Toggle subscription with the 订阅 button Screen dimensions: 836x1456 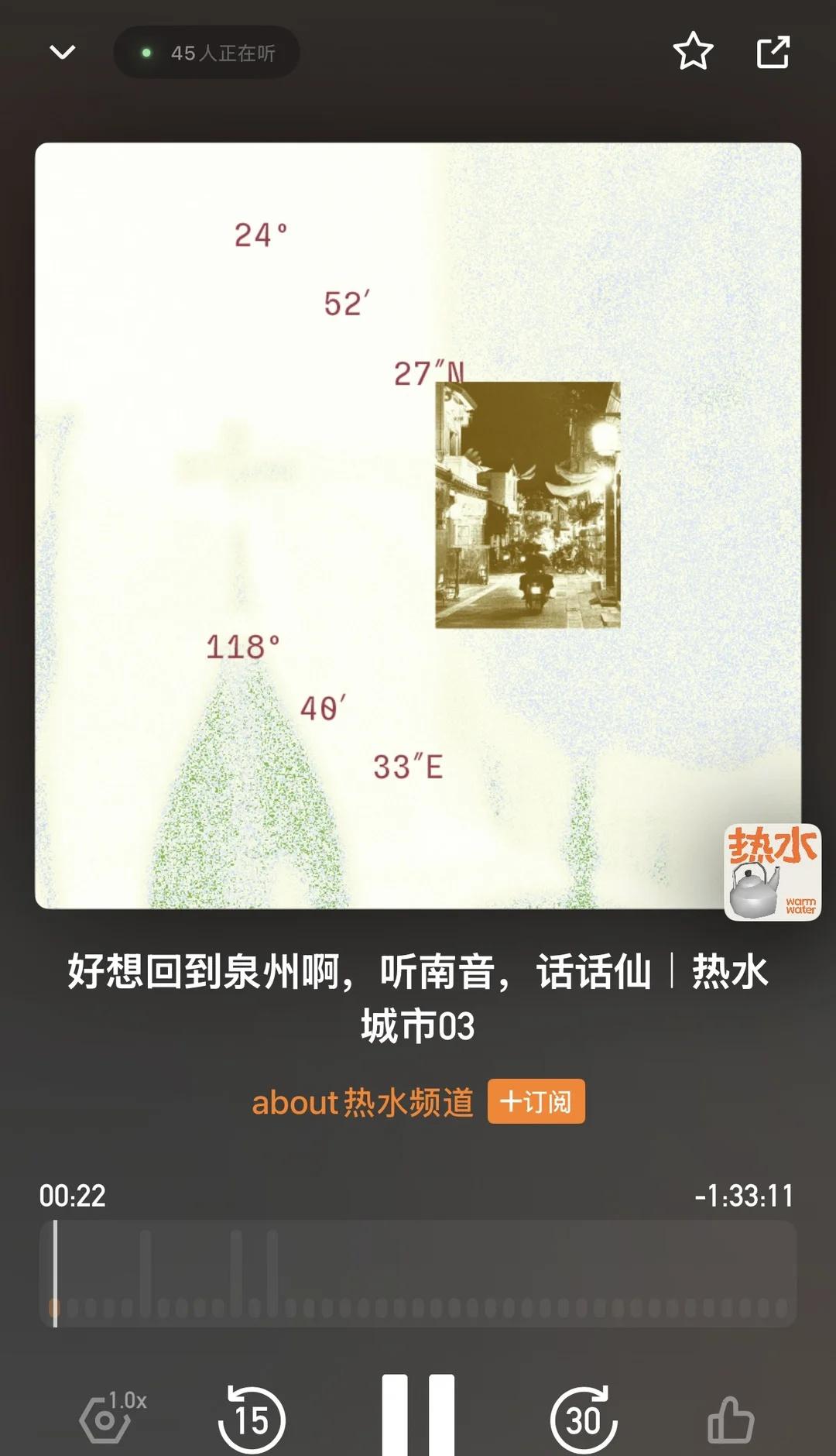(536, 1100)
